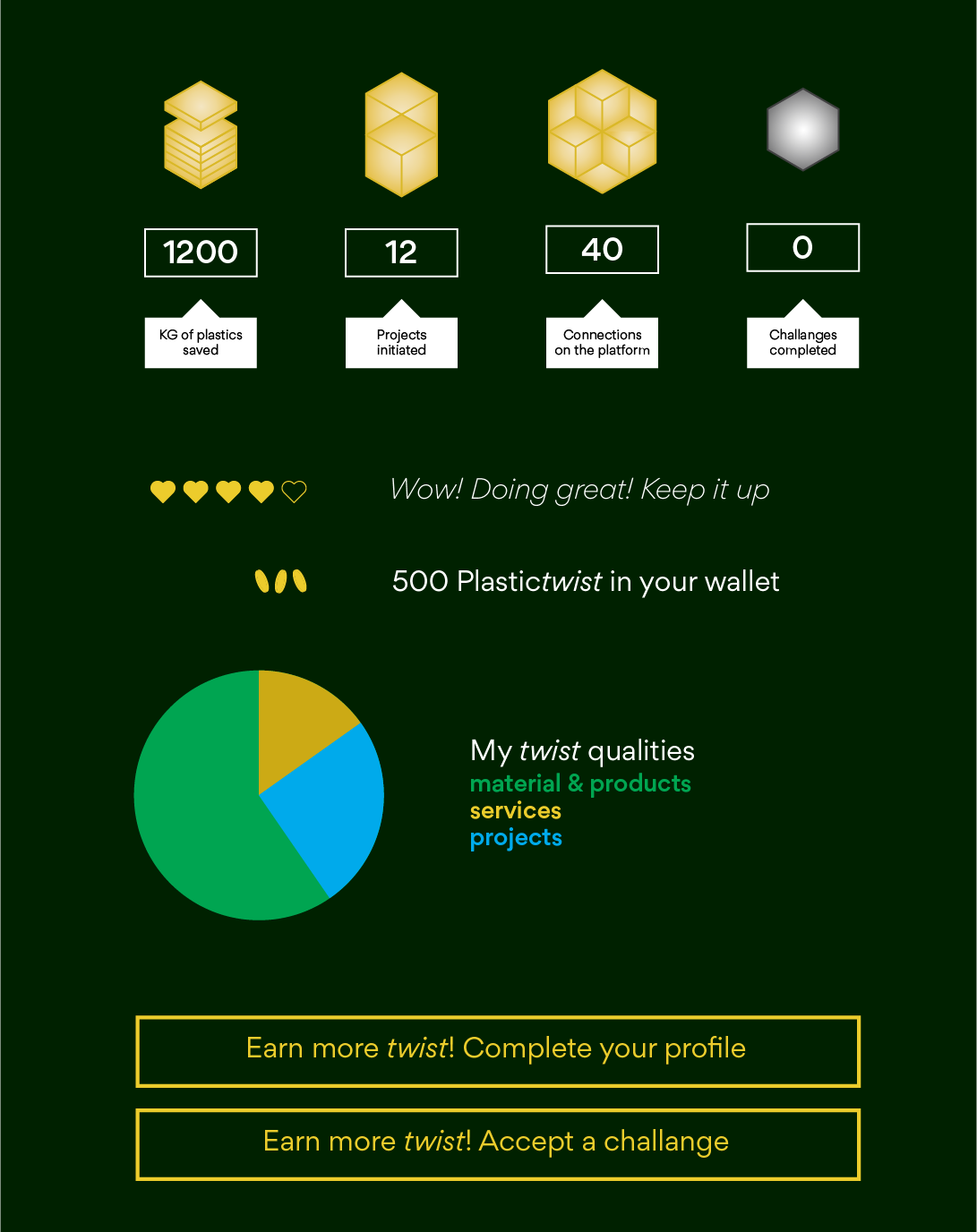
Task: Select the Accept a challange button
Action: 497,1144
